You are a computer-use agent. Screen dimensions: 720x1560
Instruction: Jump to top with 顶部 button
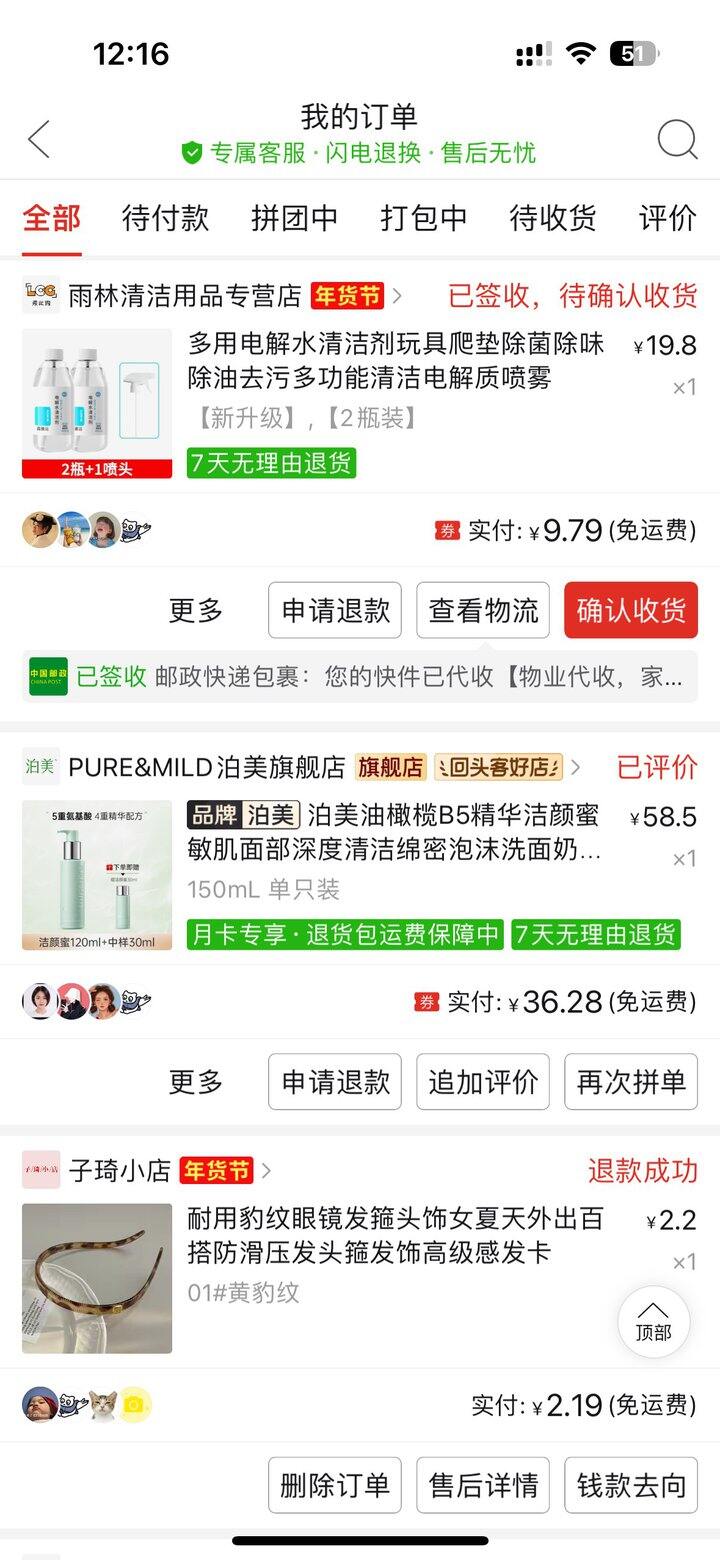(653, 1321)
